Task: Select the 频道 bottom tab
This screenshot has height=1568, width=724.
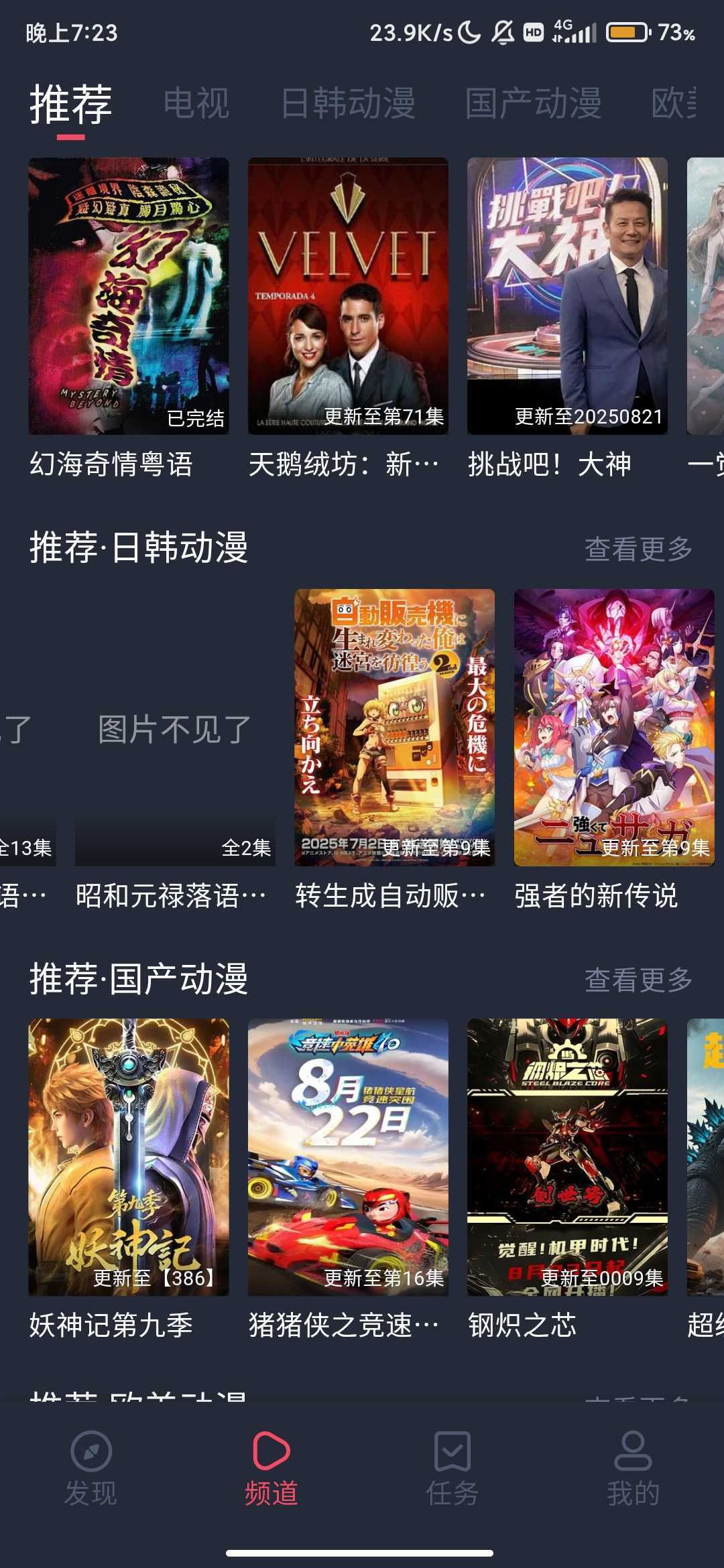Action: (x=271, y=1467)
